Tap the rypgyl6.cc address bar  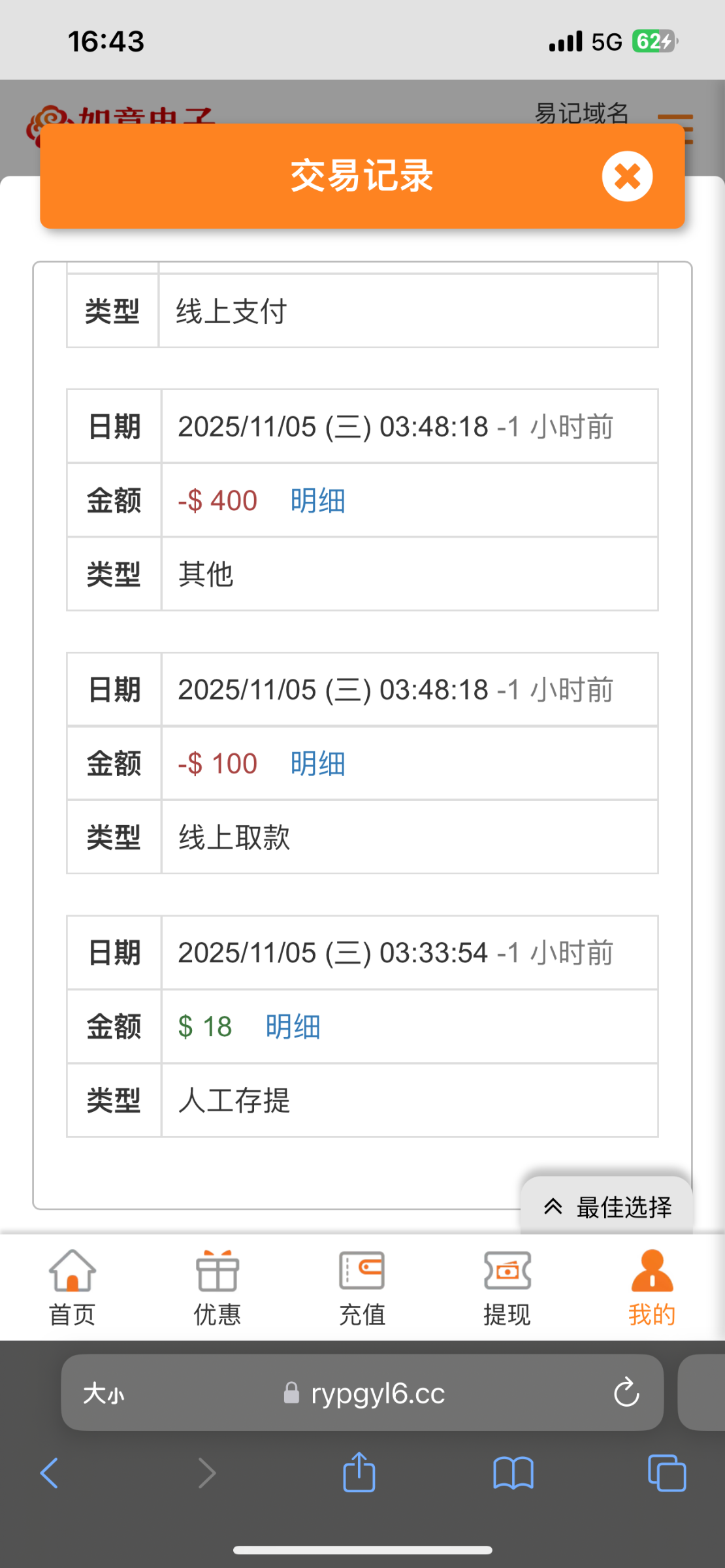pyautogui.click(x=378, y=1394)
